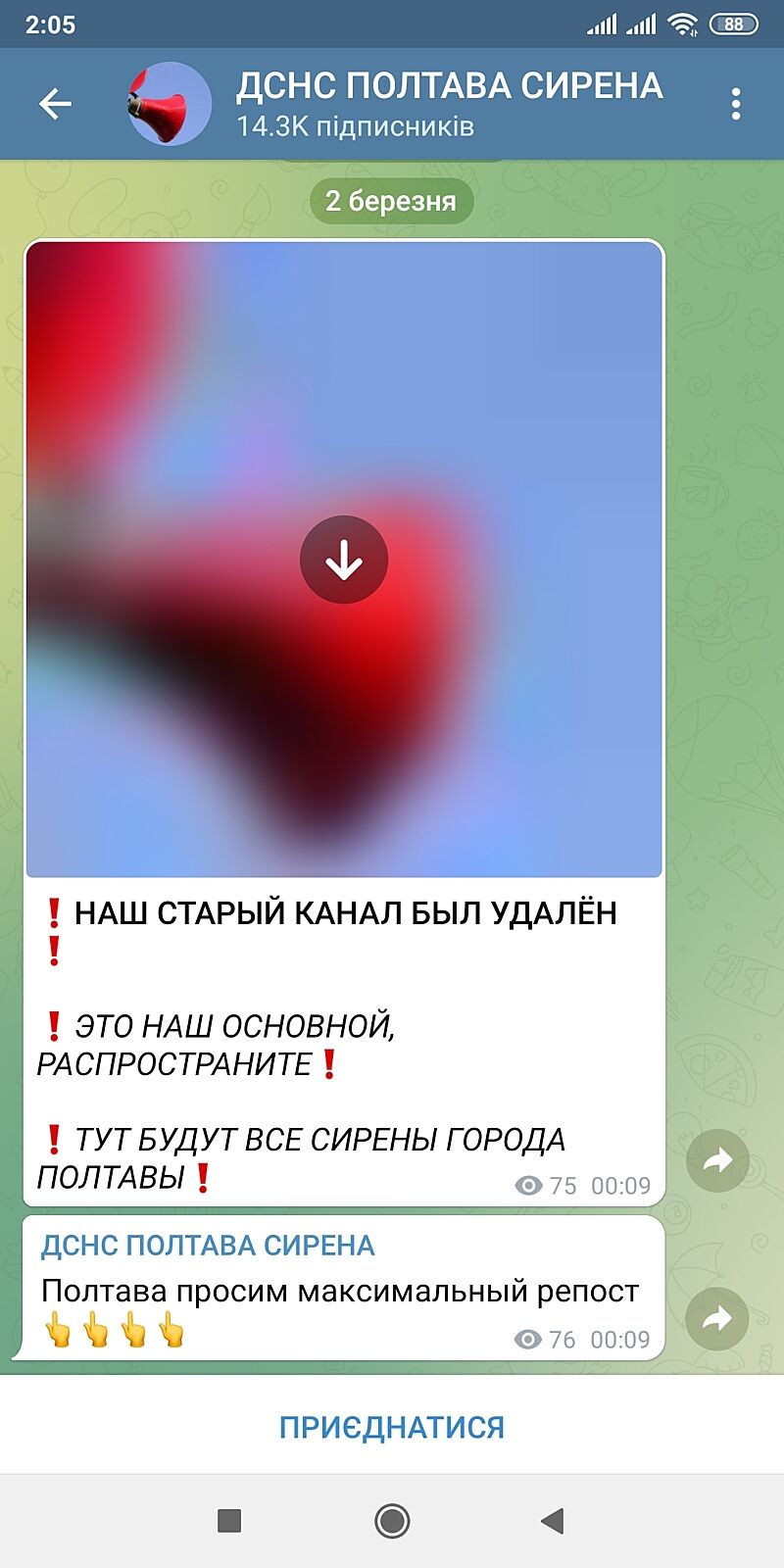Share the НАШ СТАРЫЙ КАНАЛ post

717,1161
